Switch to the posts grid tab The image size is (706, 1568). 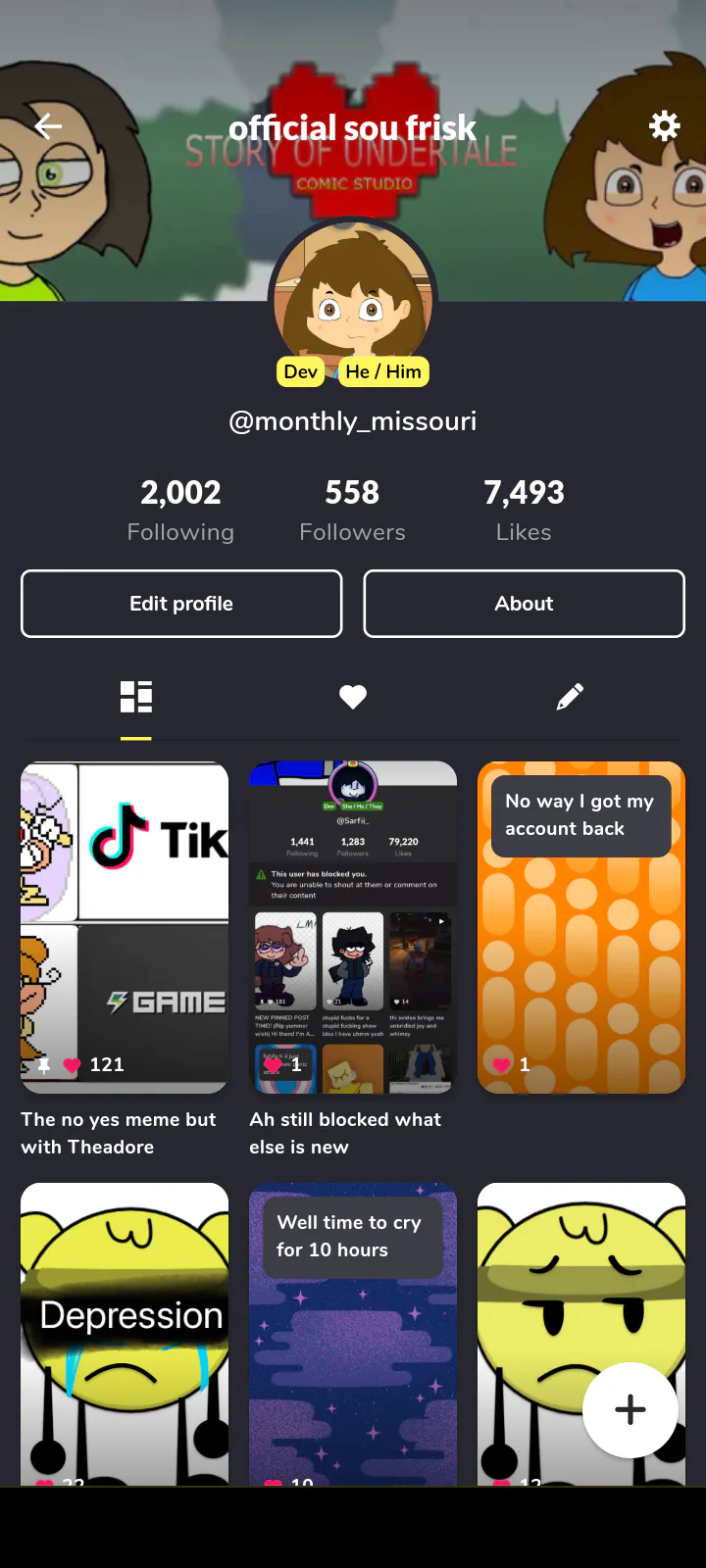pyautogui.click(x=136, y=697)
